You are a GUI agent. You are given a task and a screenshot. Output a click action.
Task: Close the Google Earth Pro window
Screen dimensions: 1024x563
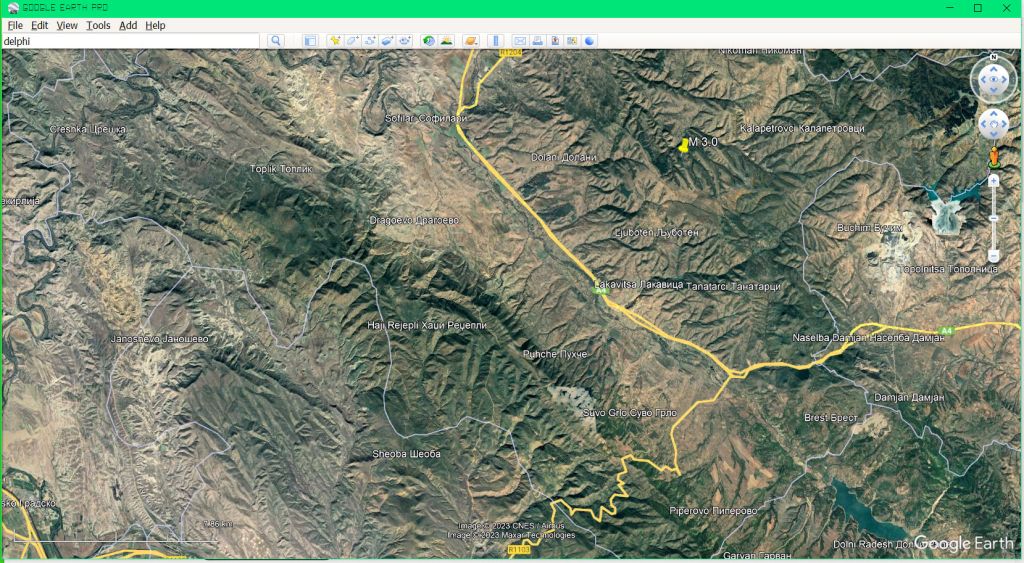click(1006, 8)
